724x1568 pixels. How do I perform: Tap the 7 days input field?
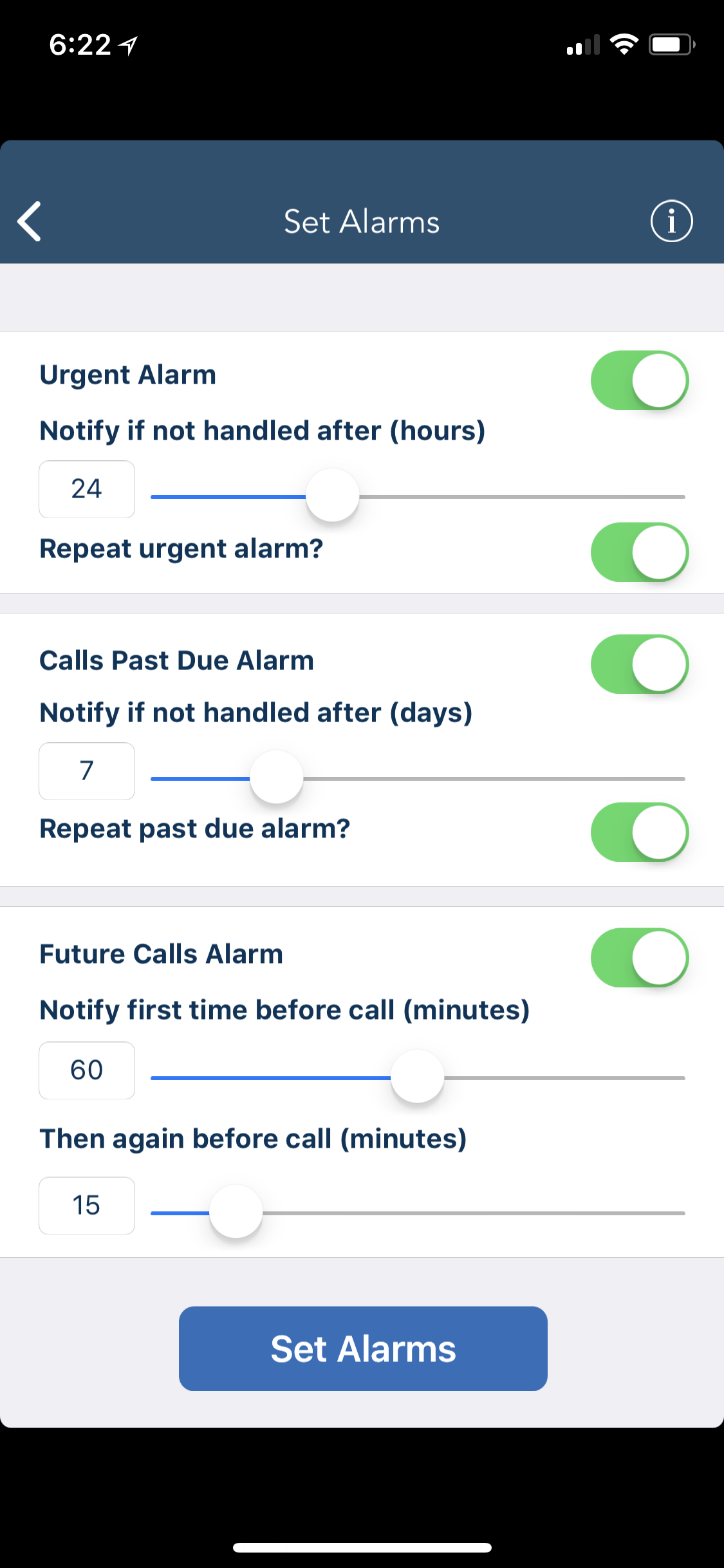pyautogui.click(x=86, y=770)
